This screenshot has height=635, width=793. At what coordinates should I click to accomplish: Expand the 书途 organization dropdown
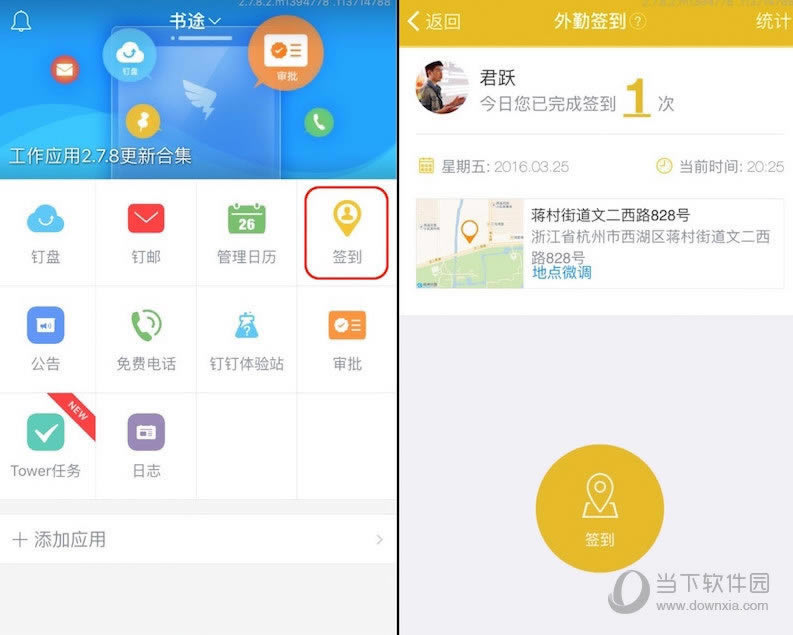point(194,21)
